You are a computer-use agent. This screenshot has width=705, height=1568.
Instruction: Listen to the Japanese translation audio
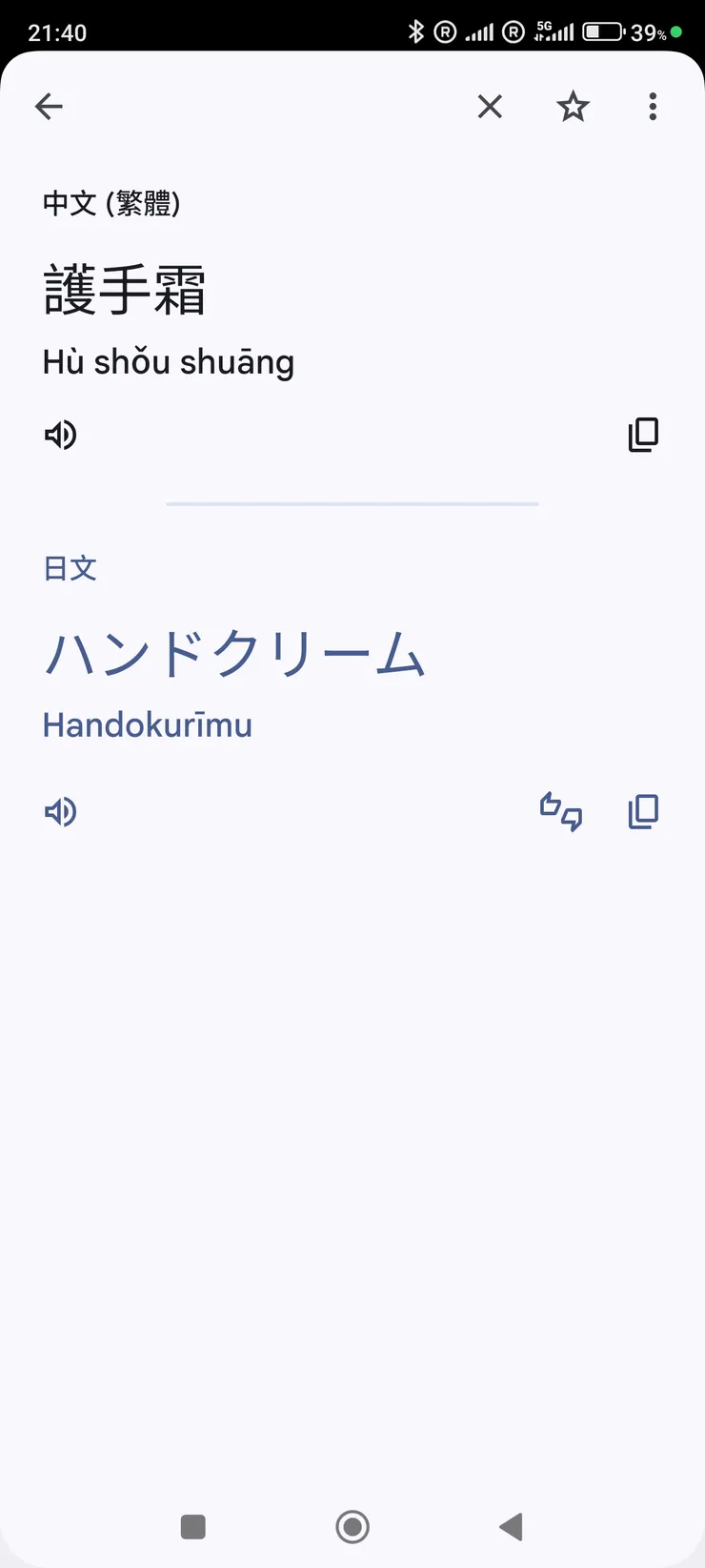[x=60, y=811]
